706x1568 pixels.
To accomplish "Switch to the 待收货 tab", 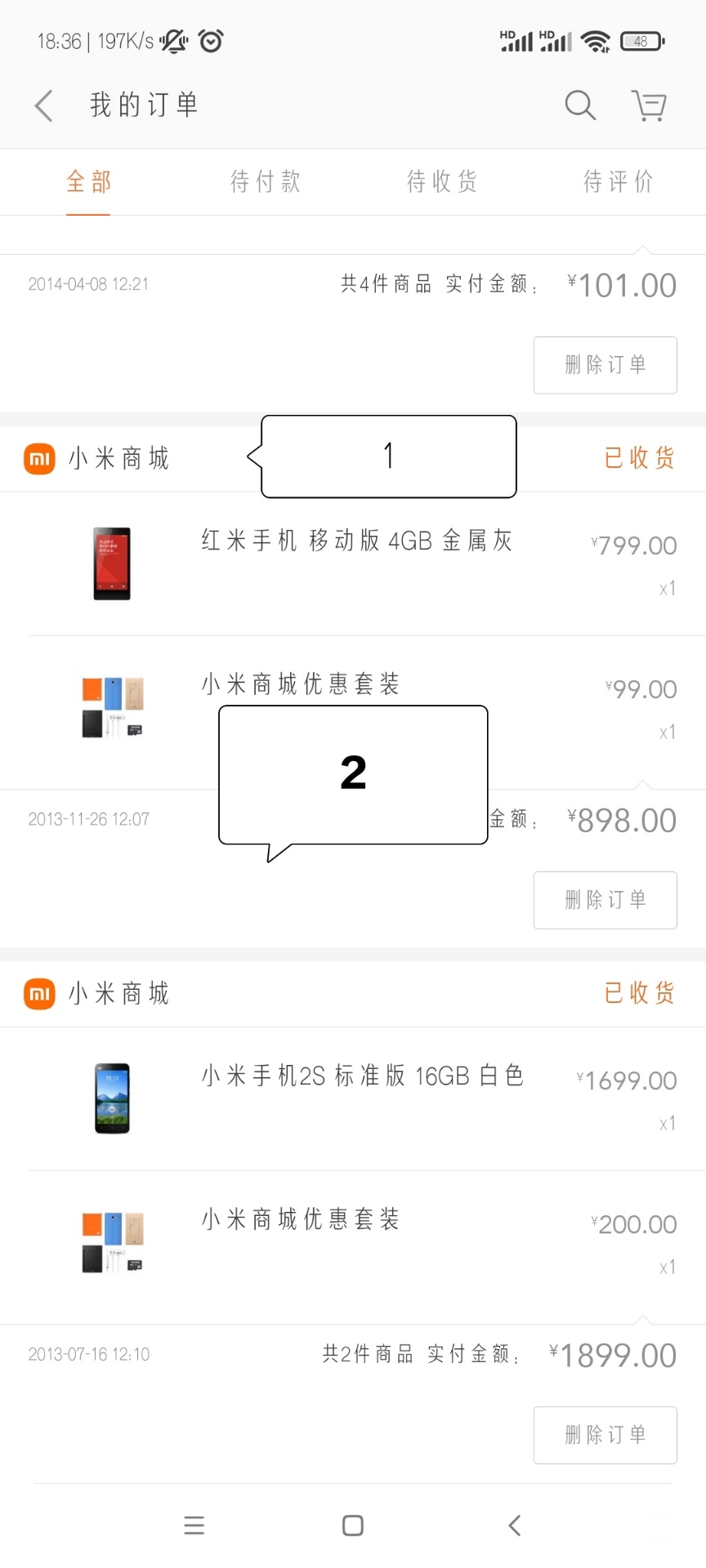I will pyautogui.click(x=442, y=181).
